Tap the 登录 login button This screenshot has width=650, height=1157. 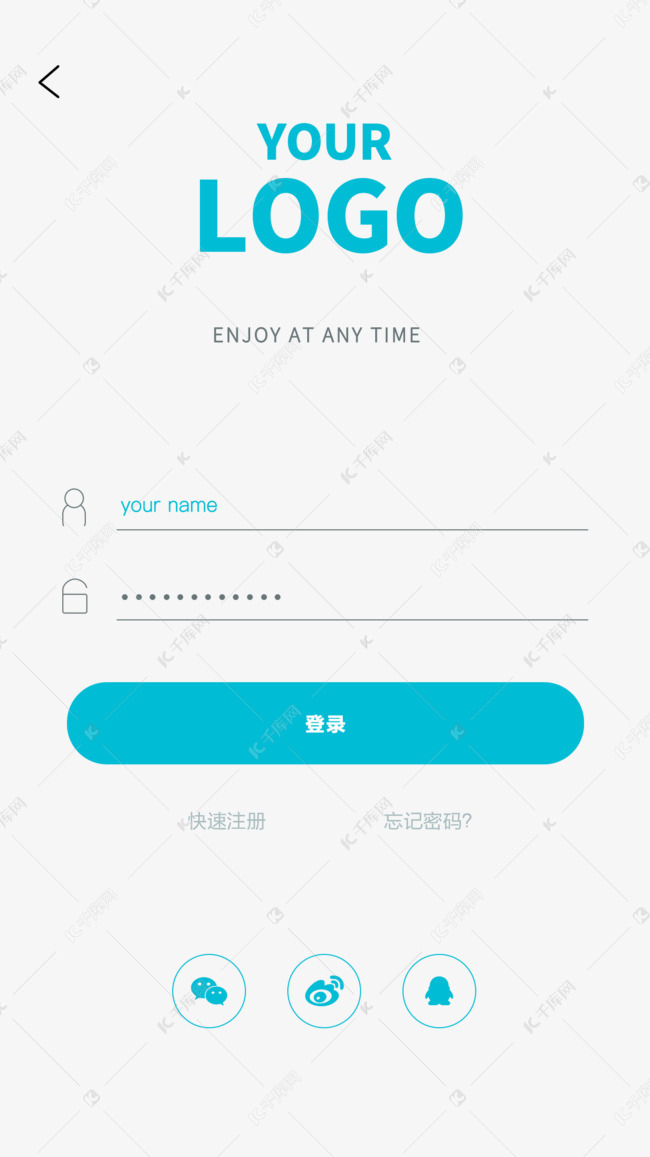click(x=325, y=723)
